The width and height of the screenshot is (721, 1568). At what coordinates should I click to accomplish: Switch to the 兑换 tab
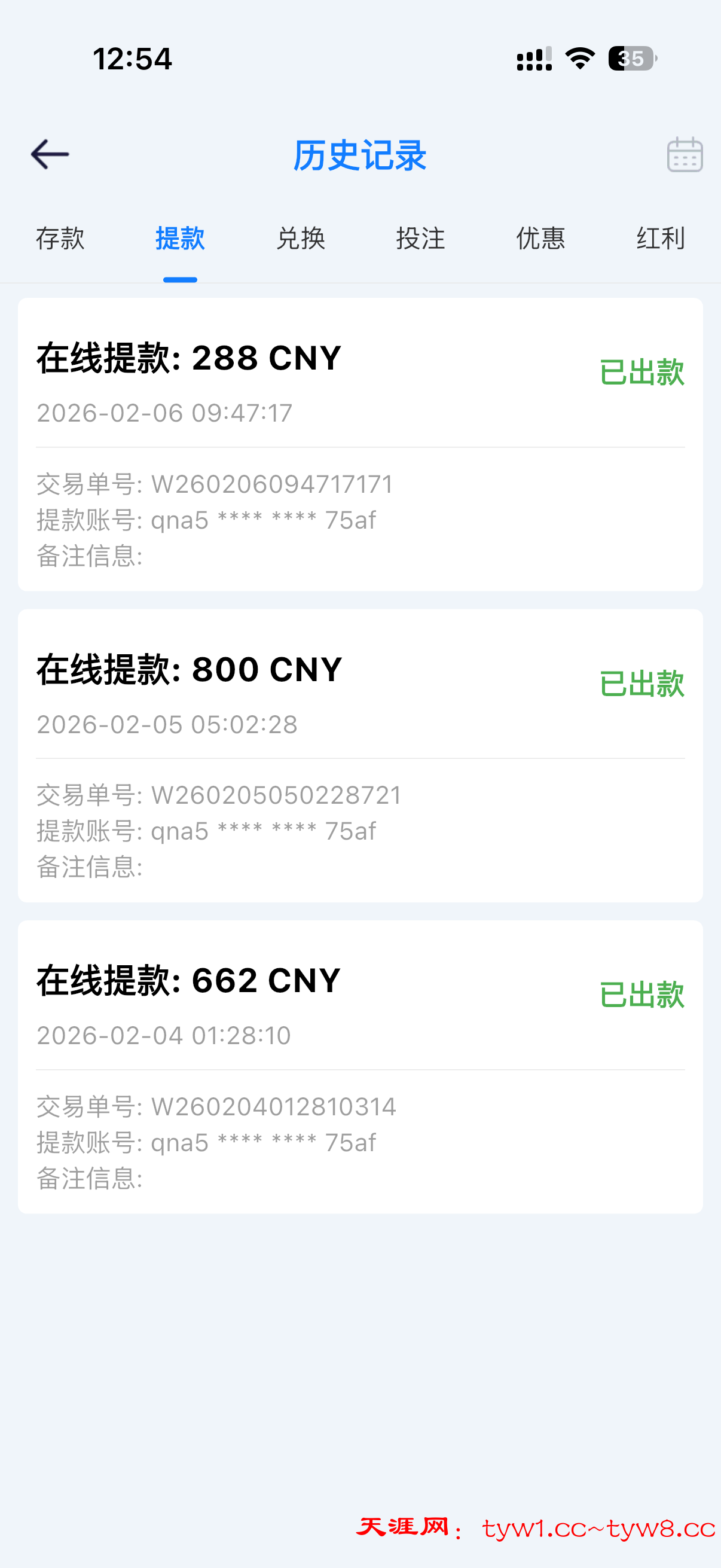[301, 238]
